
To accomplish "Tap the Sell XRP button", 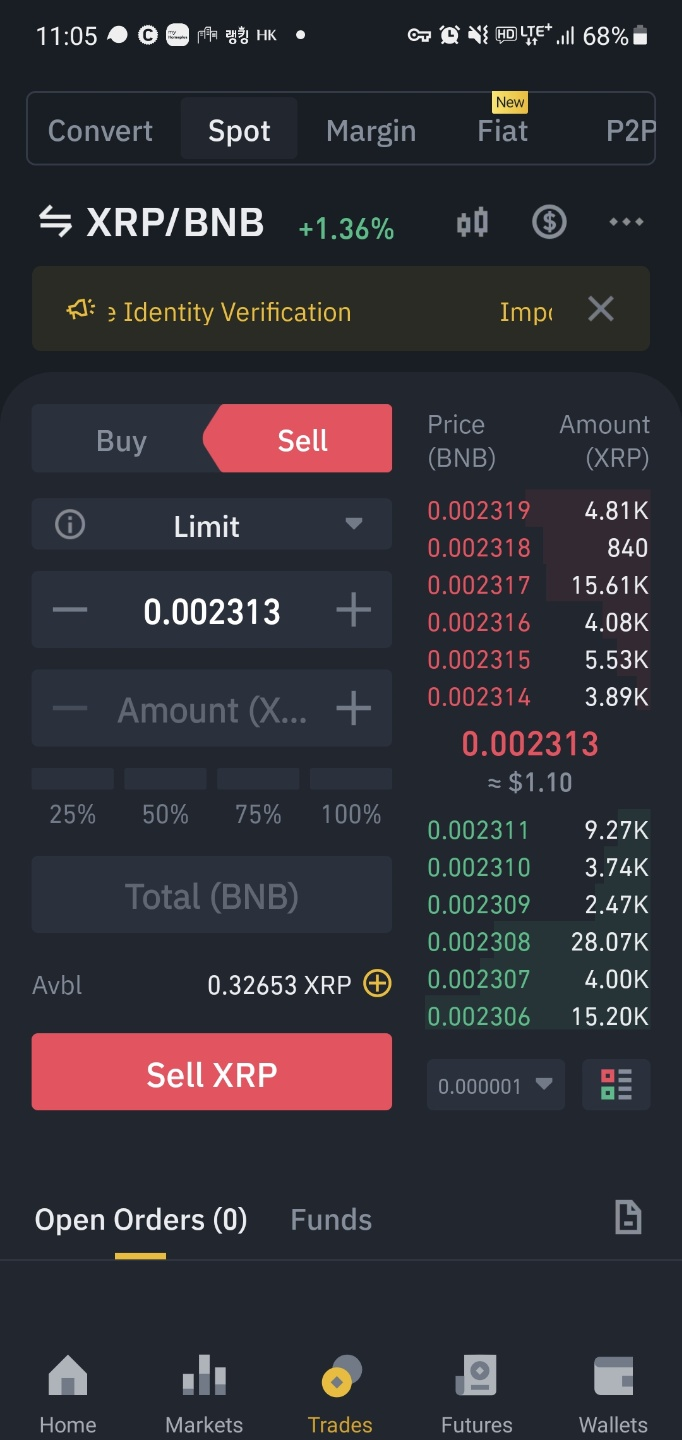I will (x=211, y=1072).
